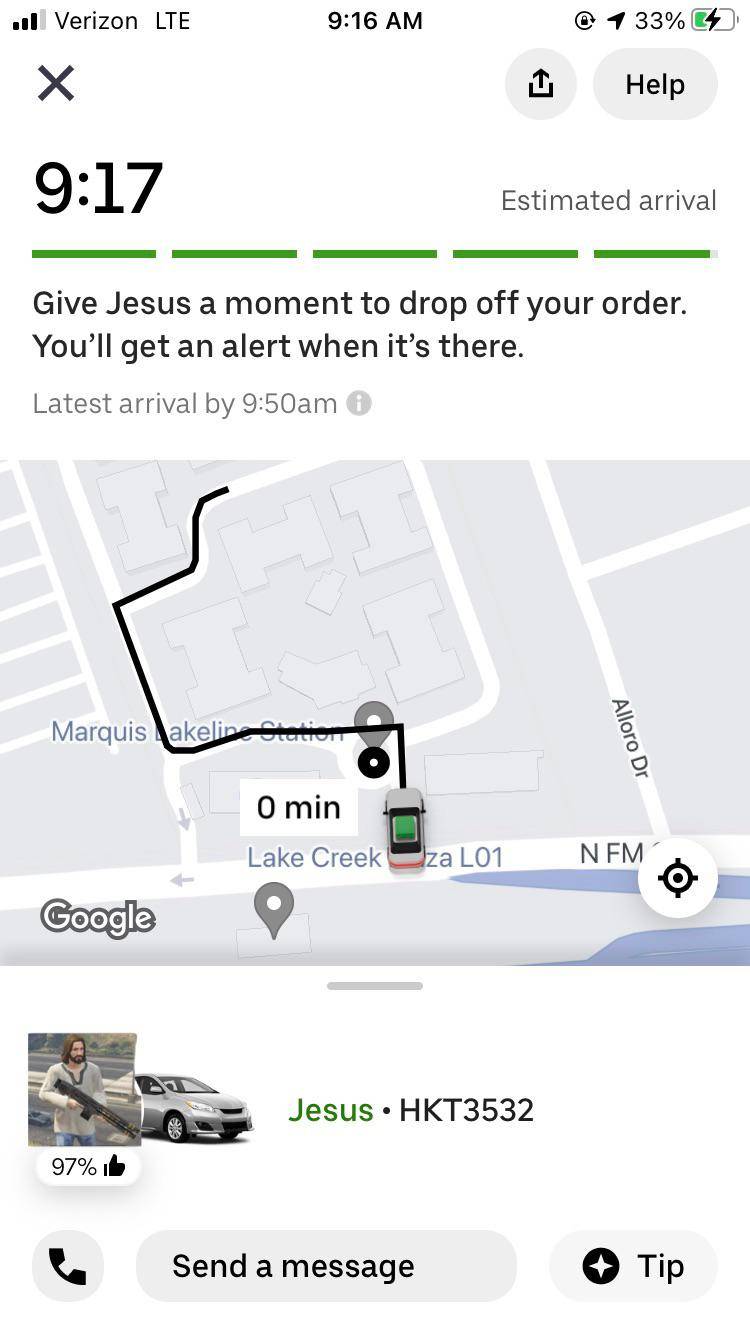Tap the share icon at the top
750x1334 pixels.
point(540,84)
